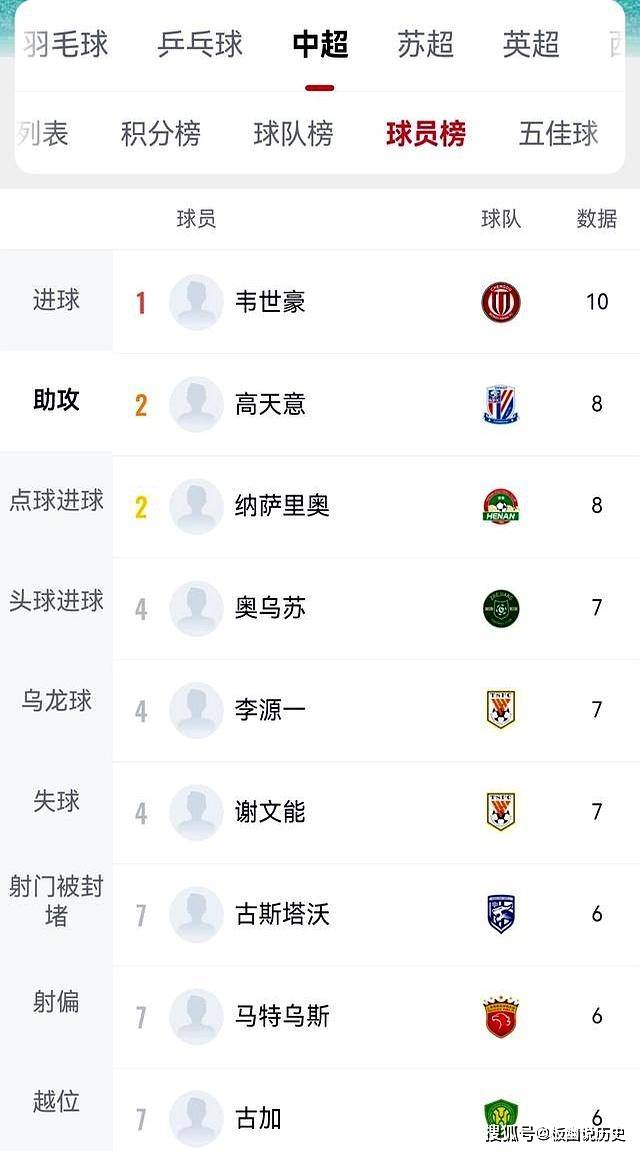640x1151 pixels.
Task: Open player 高天意's row
Action: coord(270,404)
